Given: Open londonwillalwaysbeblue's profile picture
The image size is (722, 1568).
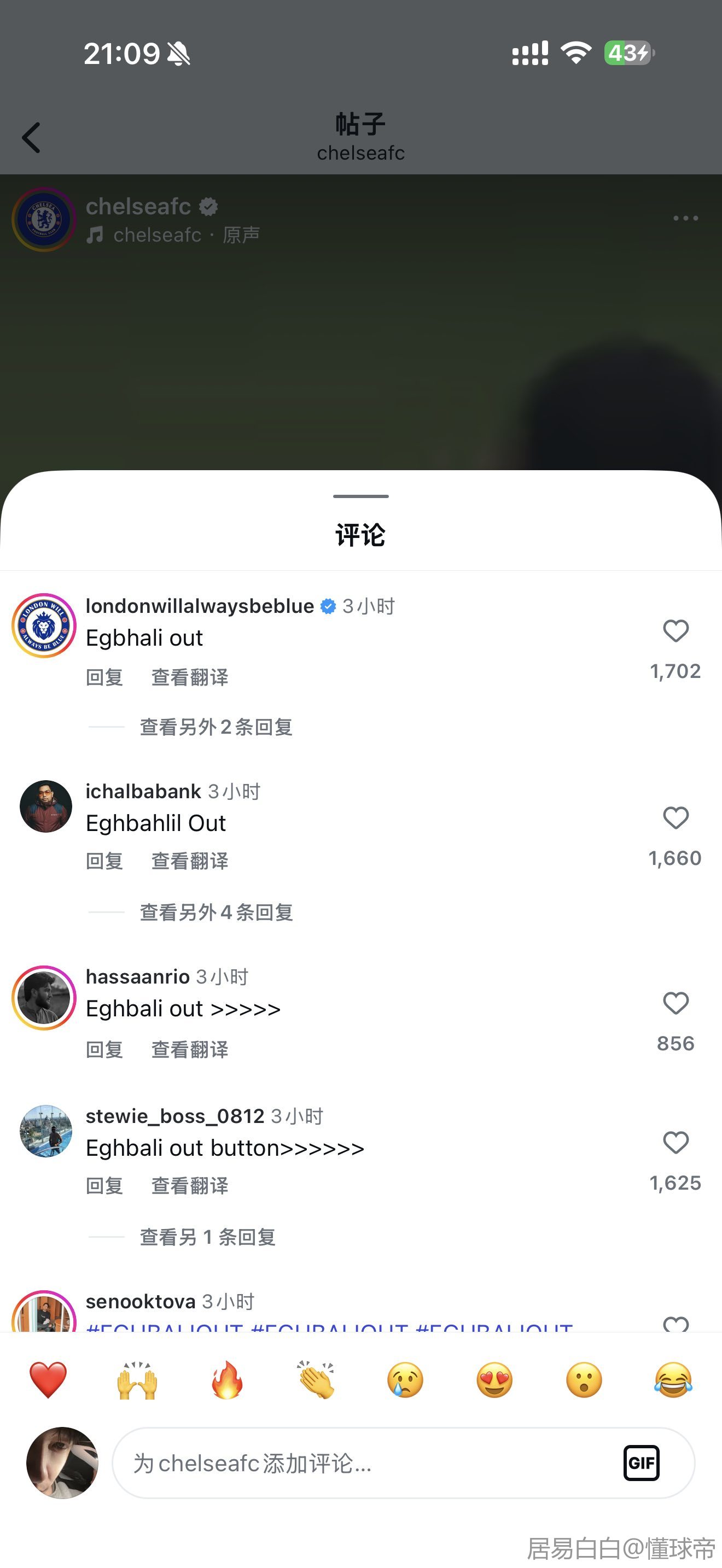Looking at the screenshot, I should click(44, 626).
